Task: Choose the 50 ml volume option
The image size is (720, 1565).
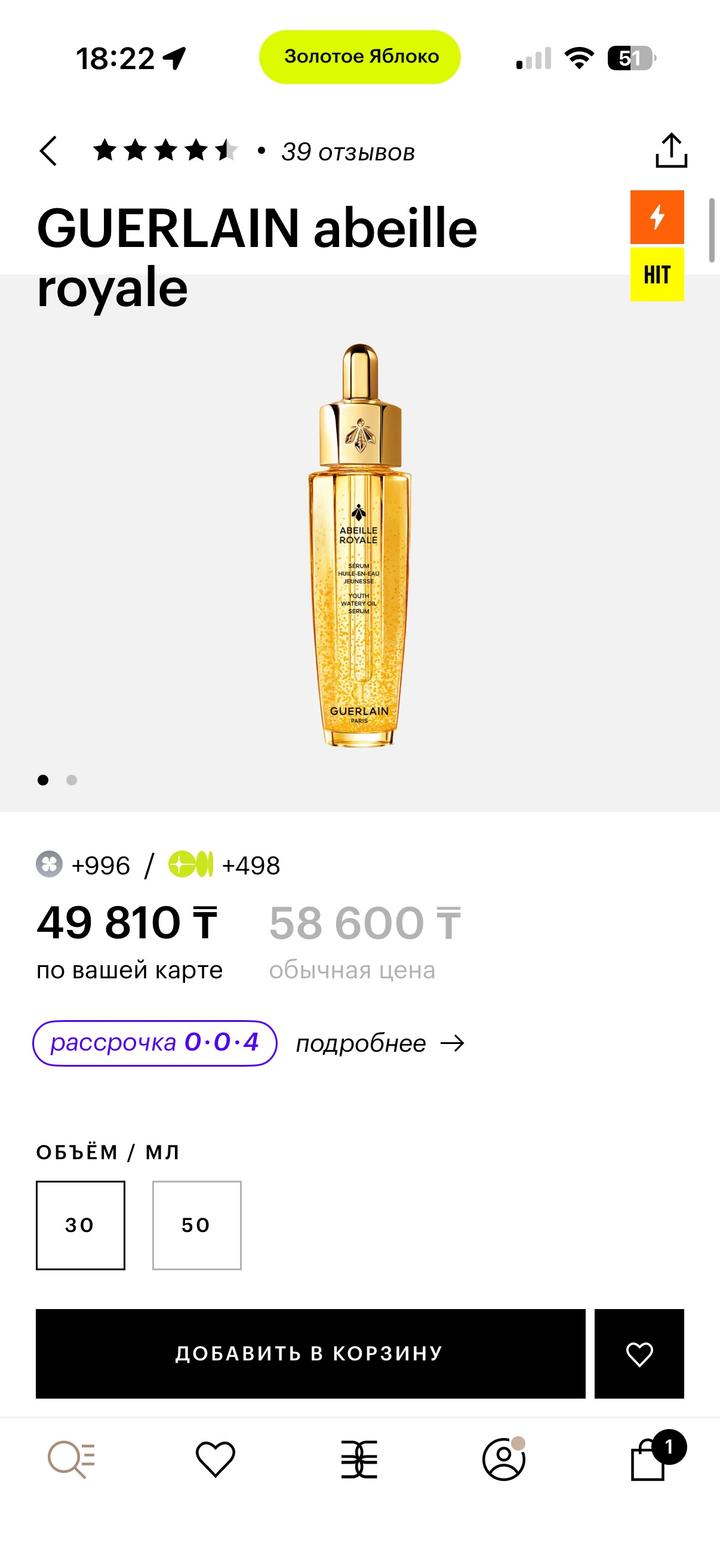Action: 197,1225
